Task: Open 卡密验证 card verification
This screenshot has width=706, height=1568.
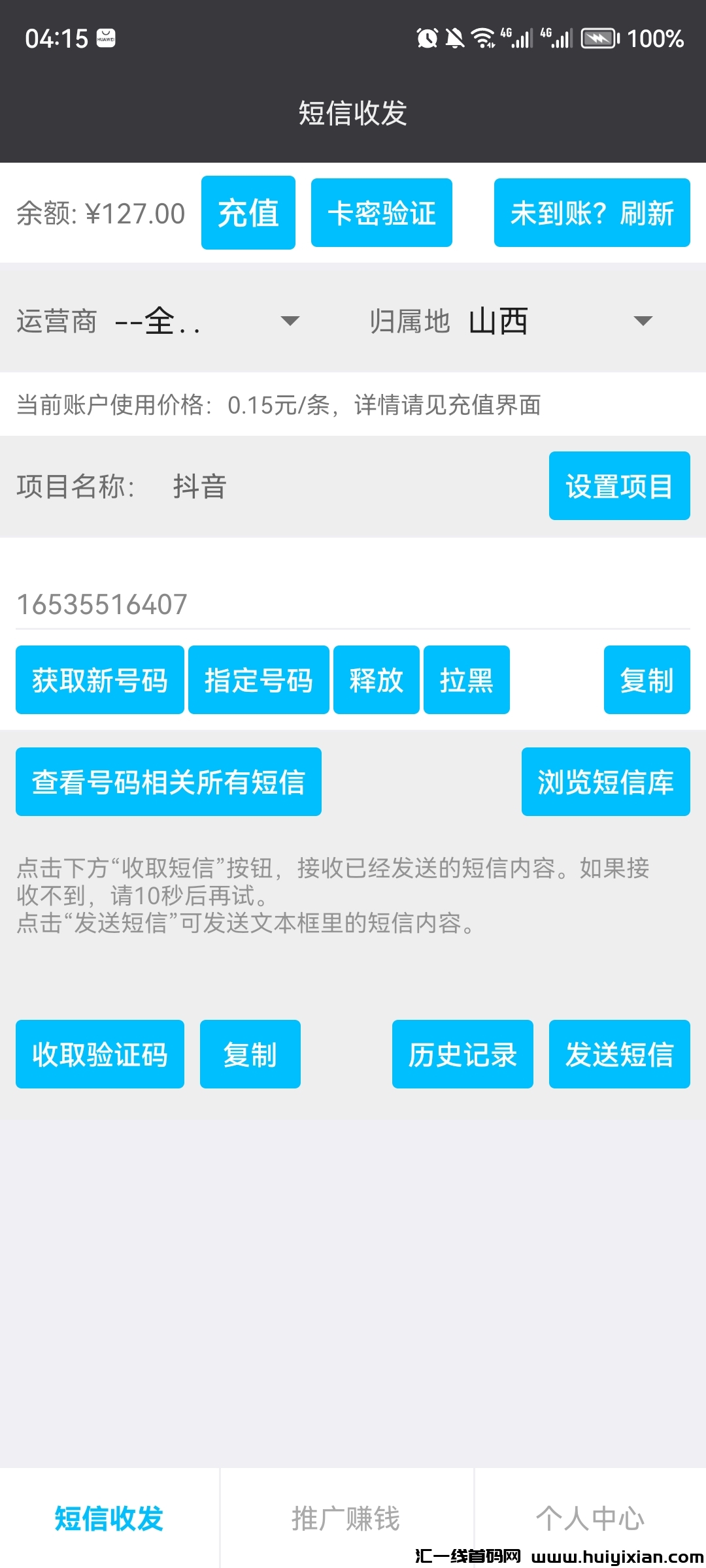Action: click(x=381, y=213)
